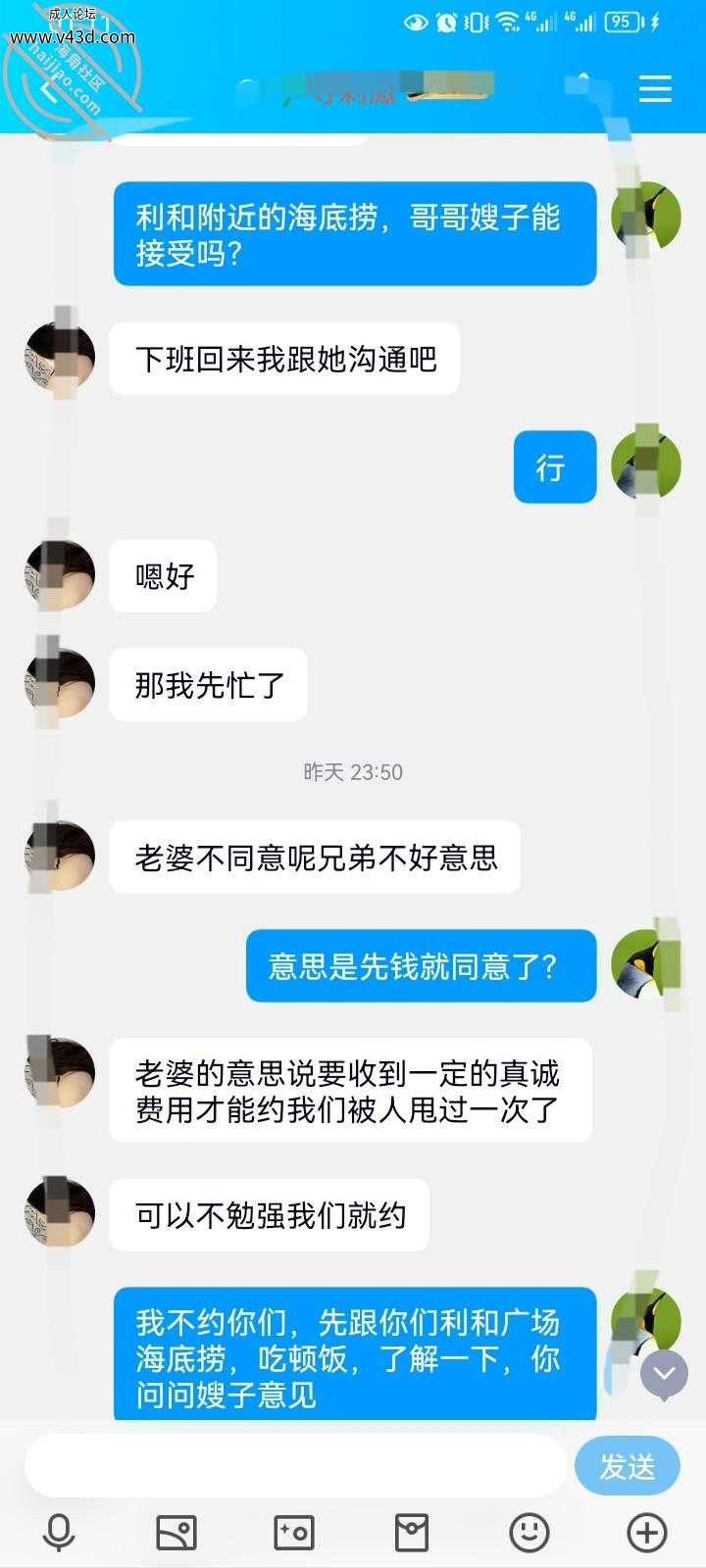Open the red envelope icon
Viewport: 706px width, 1568px height.
[x=412, y=1533]
